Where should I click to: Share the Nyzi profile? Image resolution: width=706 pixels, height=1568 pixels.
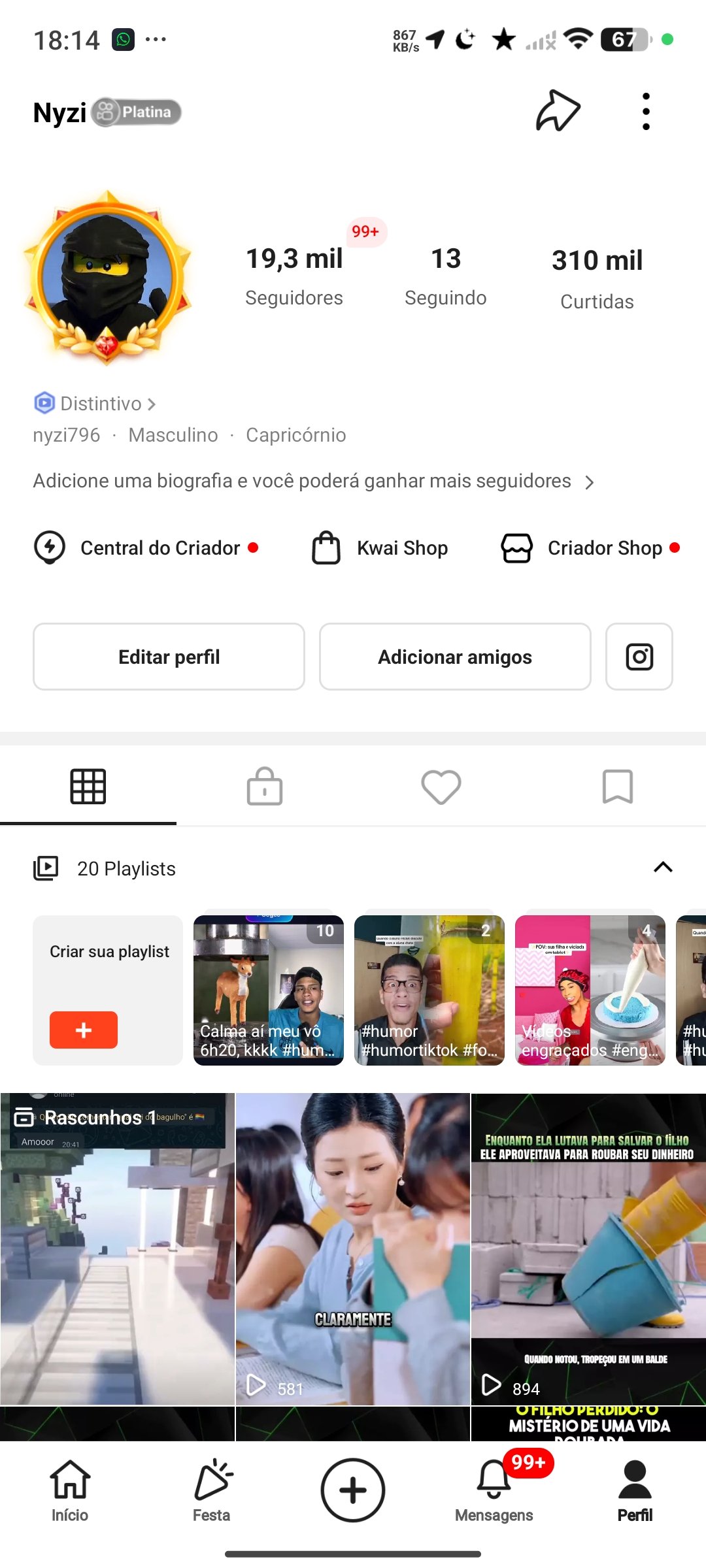(x=558, y=111)
